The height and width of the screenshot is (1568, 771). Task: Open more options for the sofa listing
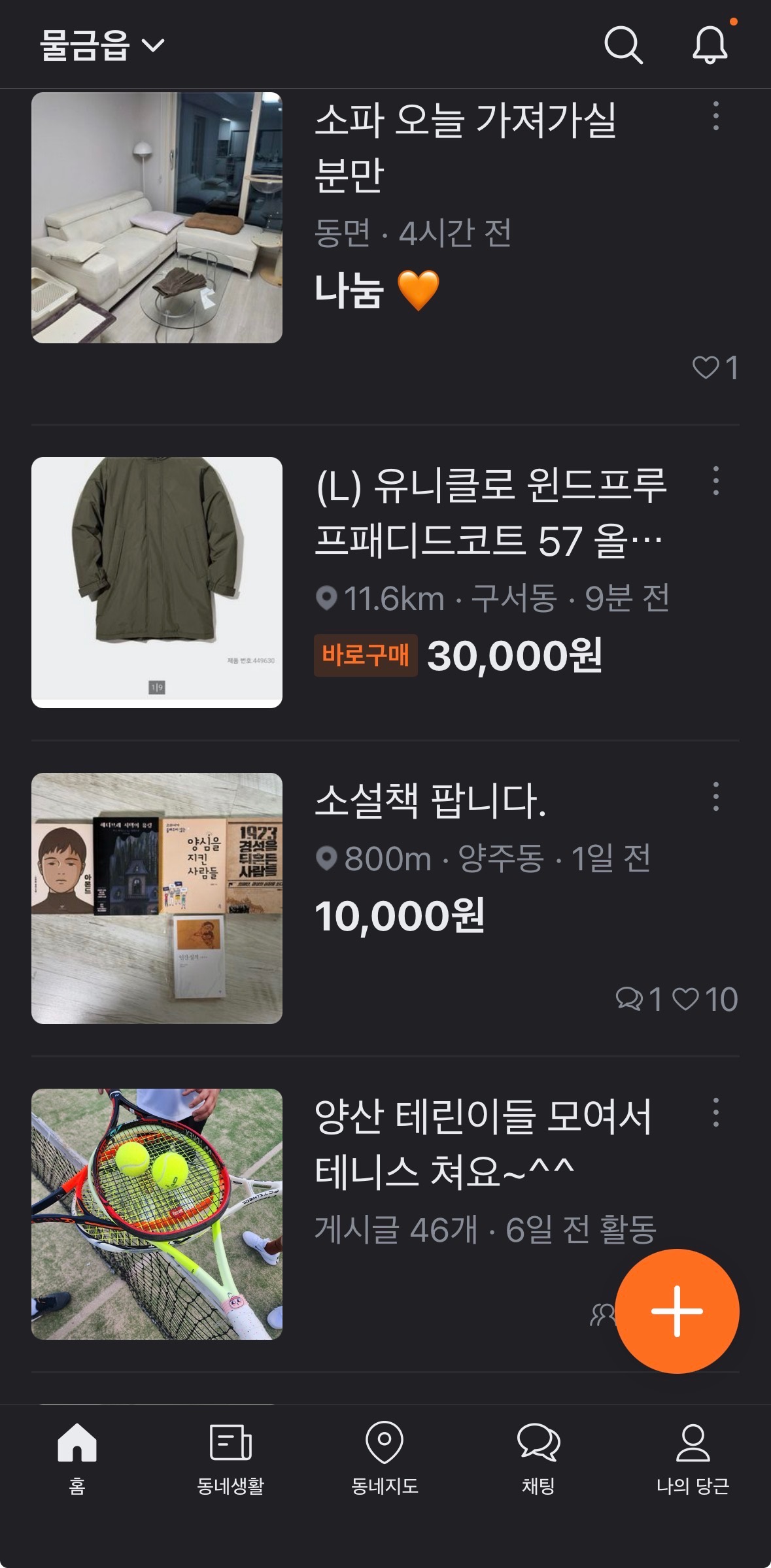coord(716,116)
